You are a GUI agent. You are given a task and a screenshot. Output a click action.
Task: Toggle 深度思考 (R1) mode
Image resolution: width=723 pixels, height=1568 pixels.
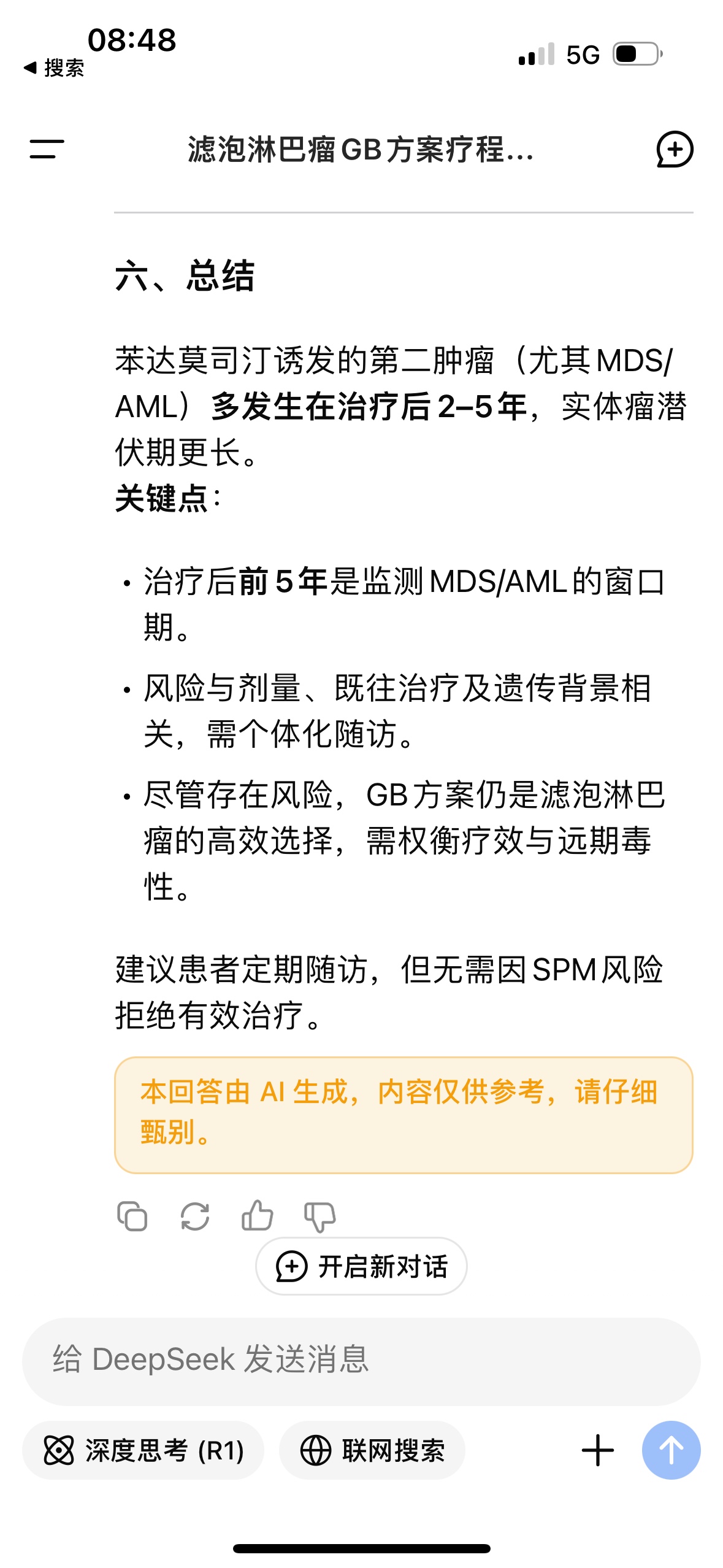click(143, 1450)
